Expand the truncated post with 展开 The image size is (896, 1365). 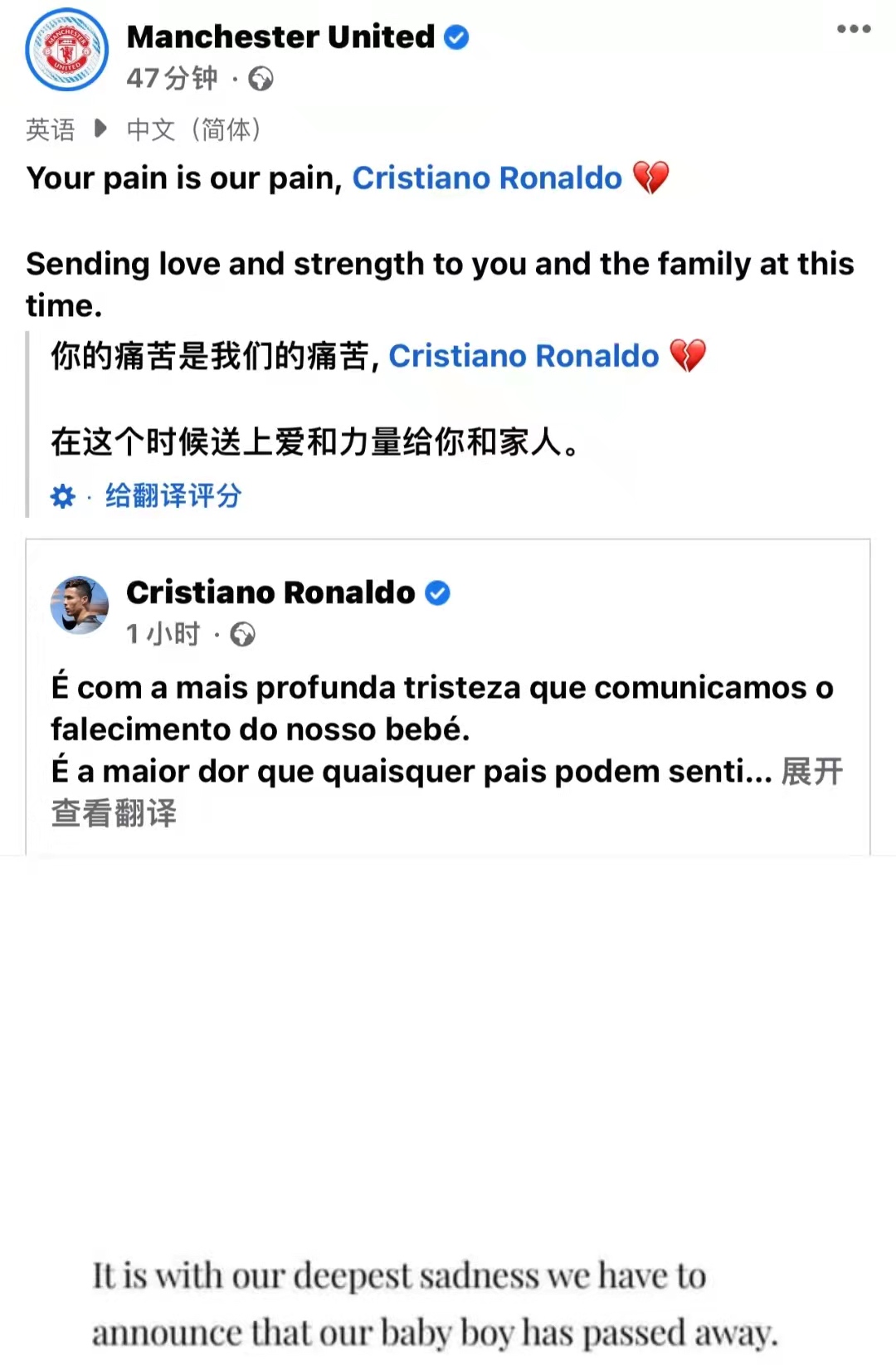[811, 771]
